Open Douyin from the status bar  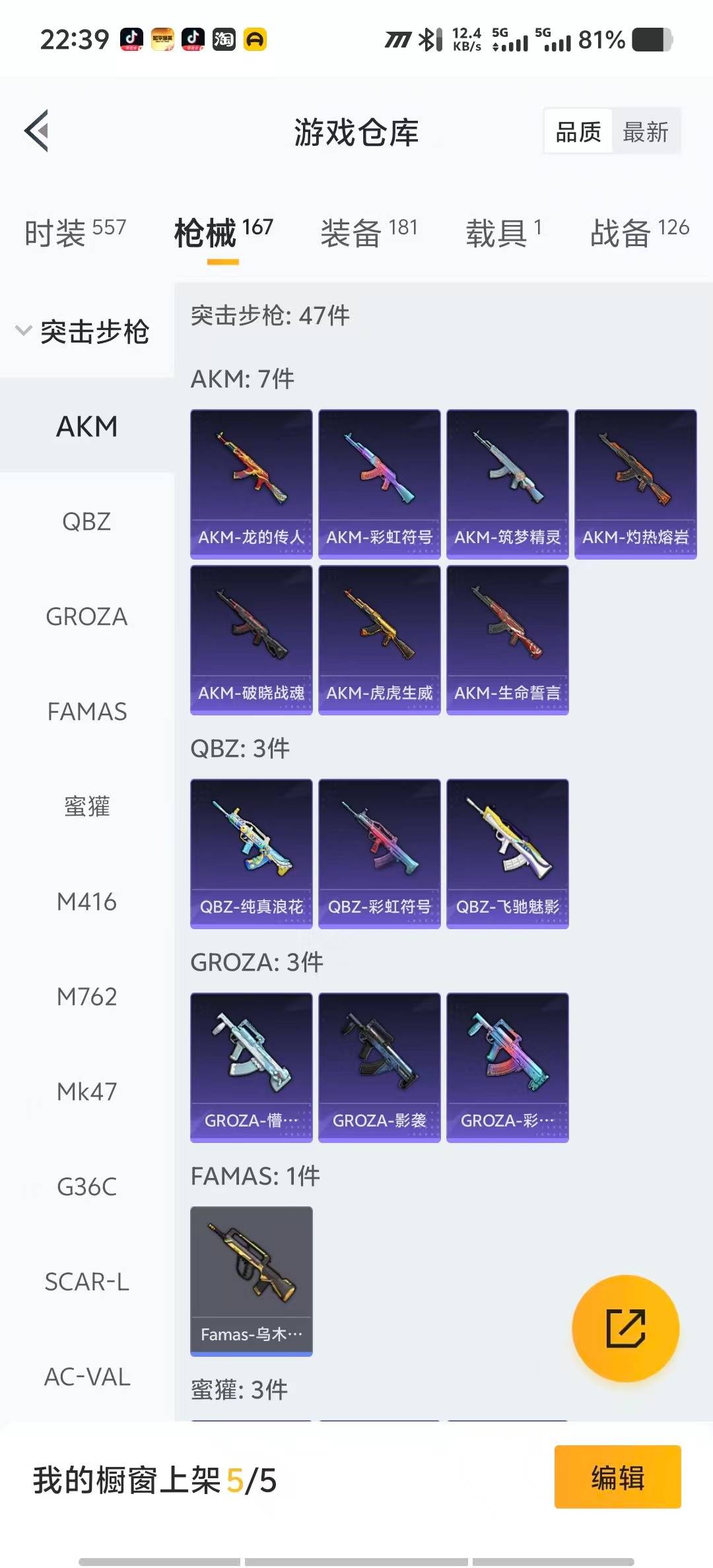(x=131, y=40)
